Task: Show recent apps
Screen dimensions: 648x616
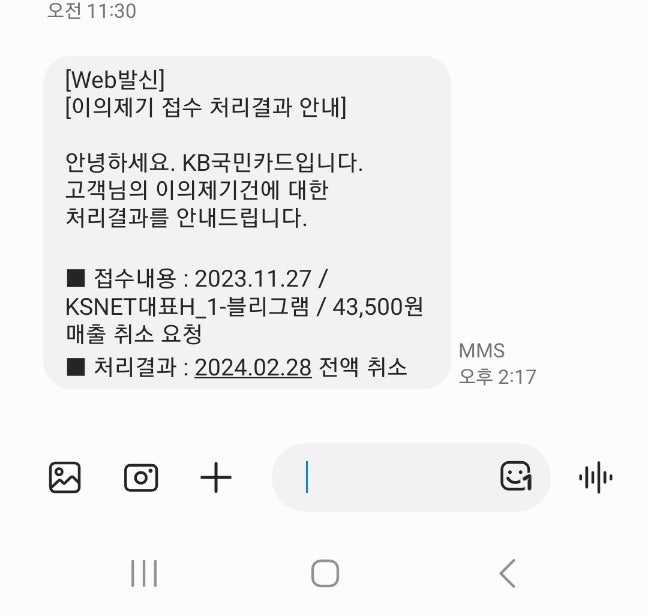Action: point(144,573)
